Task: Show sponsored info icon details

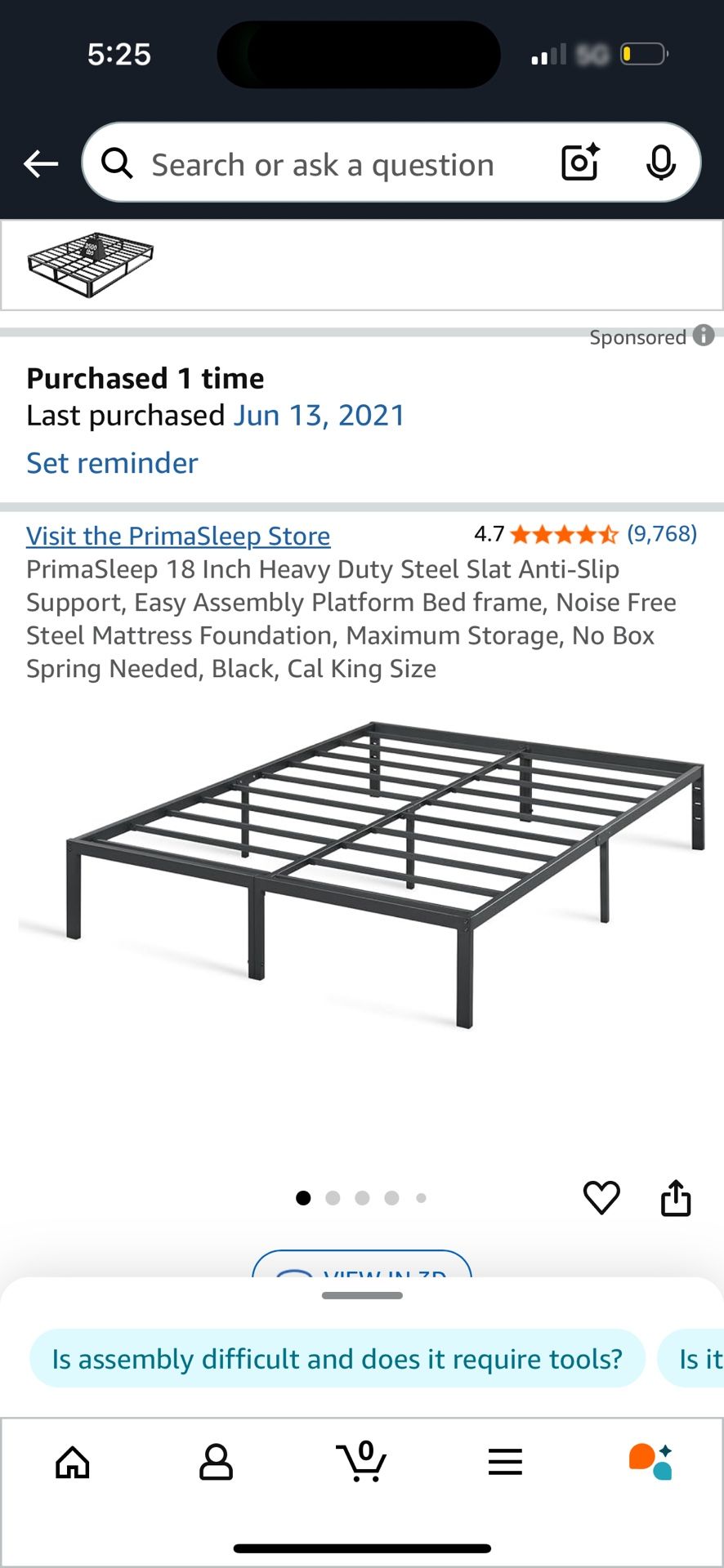Action: 704,336
